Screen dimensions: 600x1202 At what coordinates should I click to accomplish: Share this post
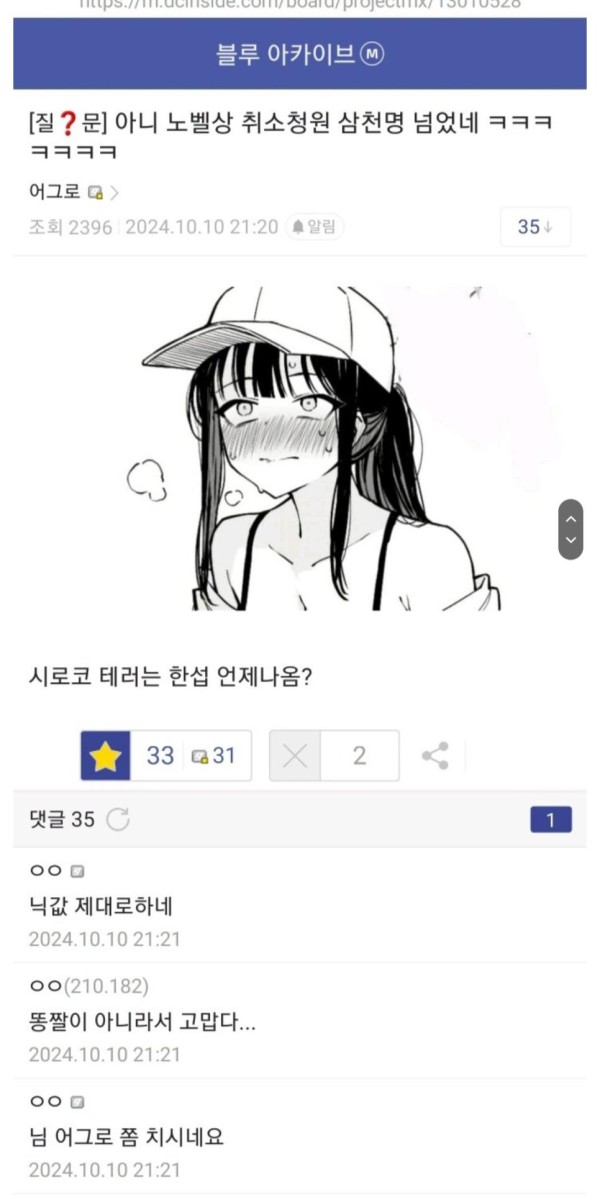point(435,756)
